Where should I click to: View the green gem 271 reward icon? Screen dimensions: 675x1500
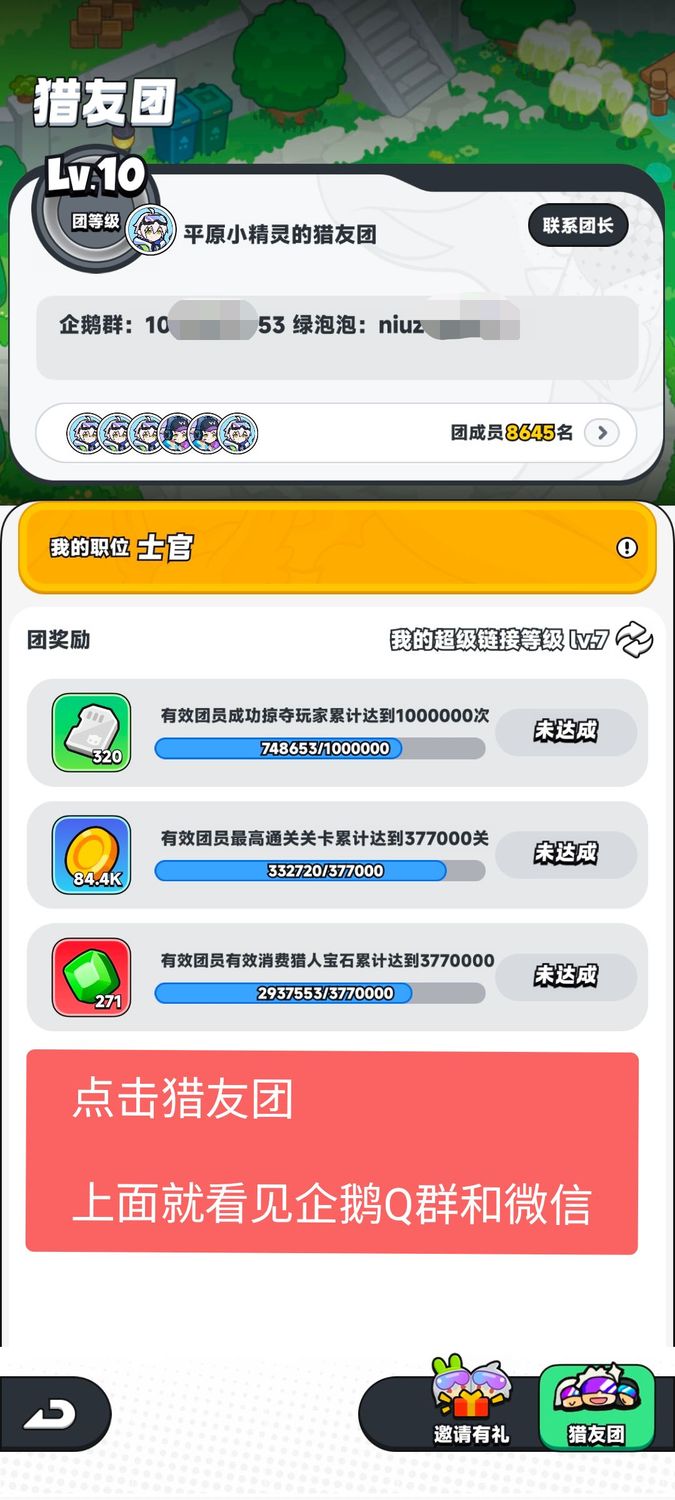coord(91,977)
